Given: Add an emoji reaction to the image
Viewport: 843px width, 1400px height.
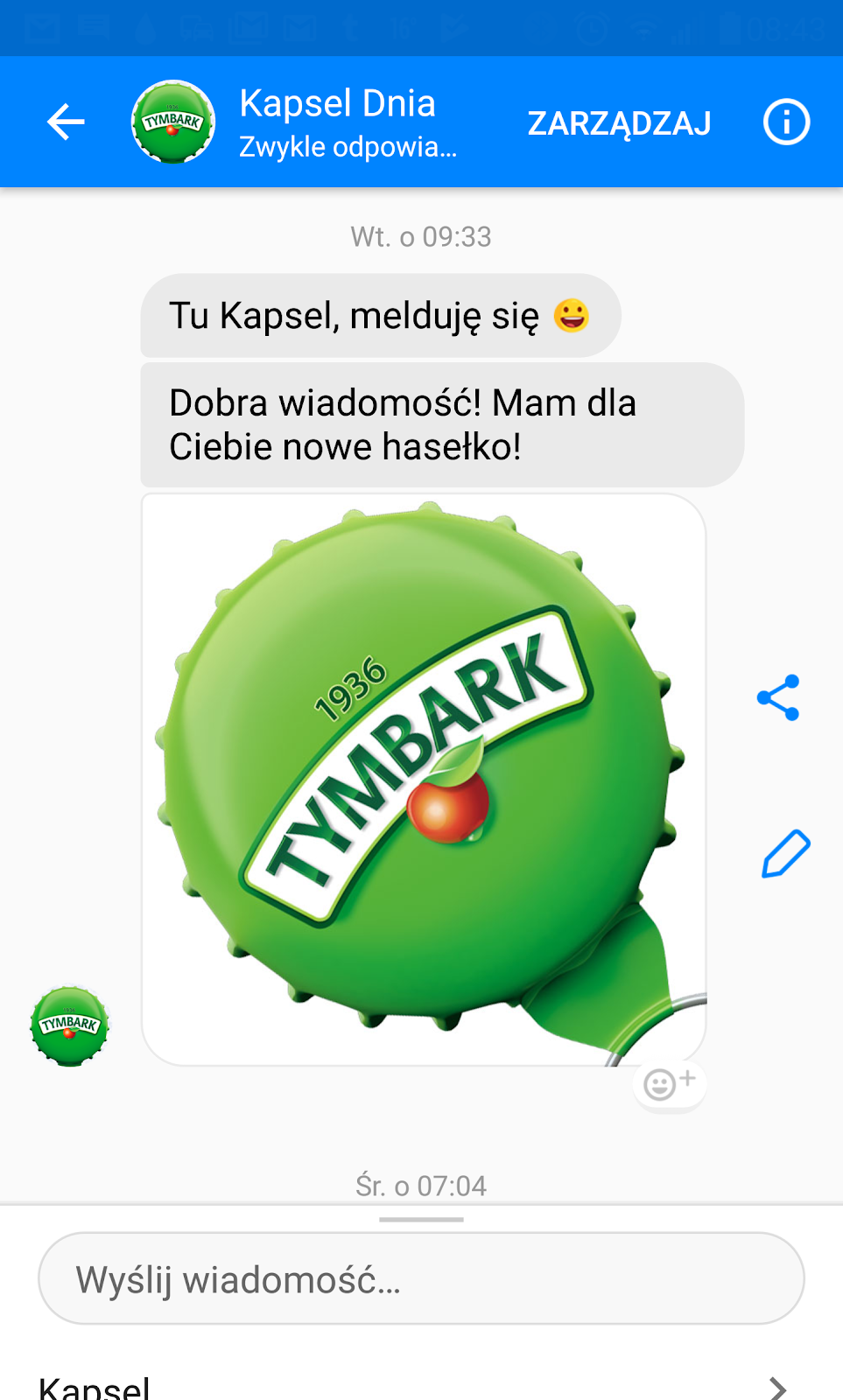Looking at the screenshot, I should click(x=670, y=1084).
